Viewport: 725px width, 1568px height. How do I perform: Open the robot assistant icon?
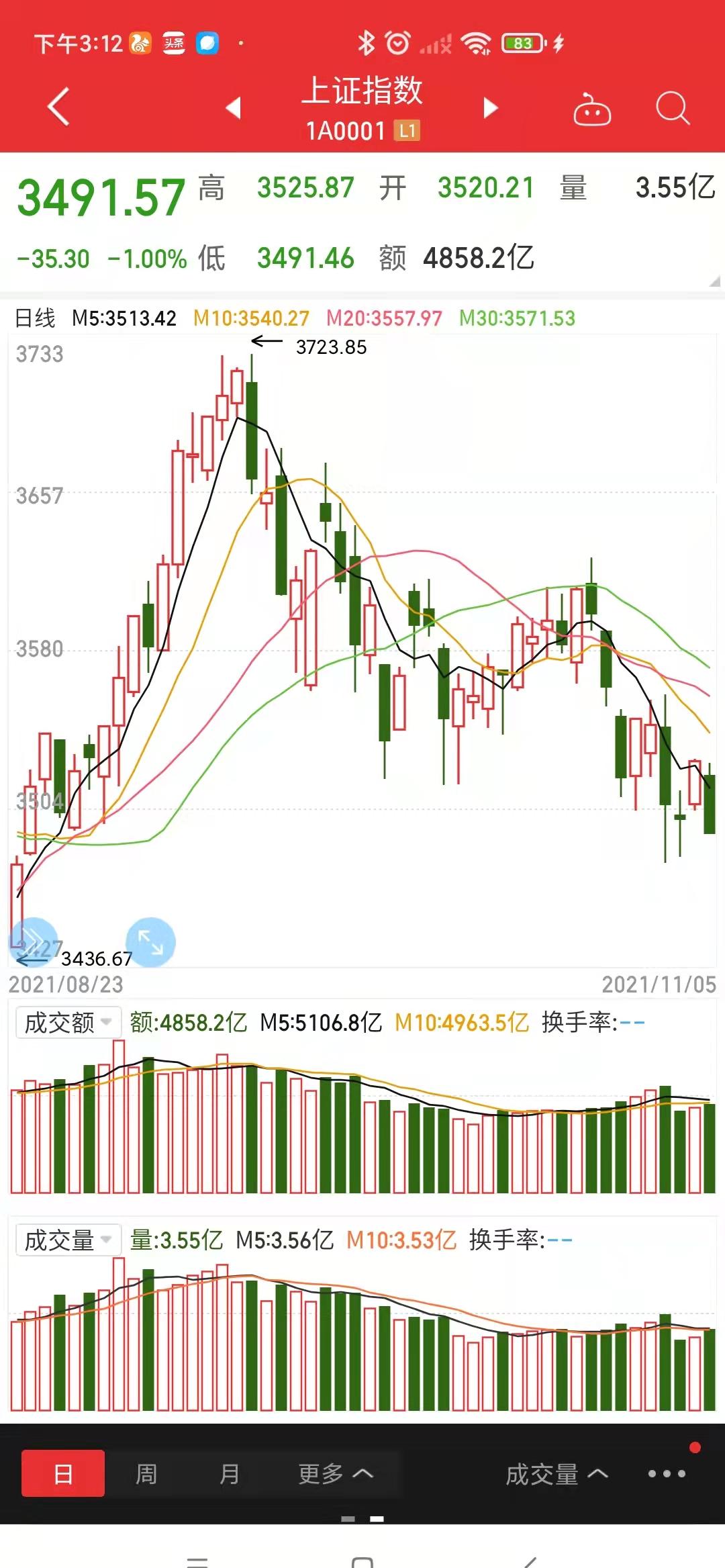[x=591, y=109]
